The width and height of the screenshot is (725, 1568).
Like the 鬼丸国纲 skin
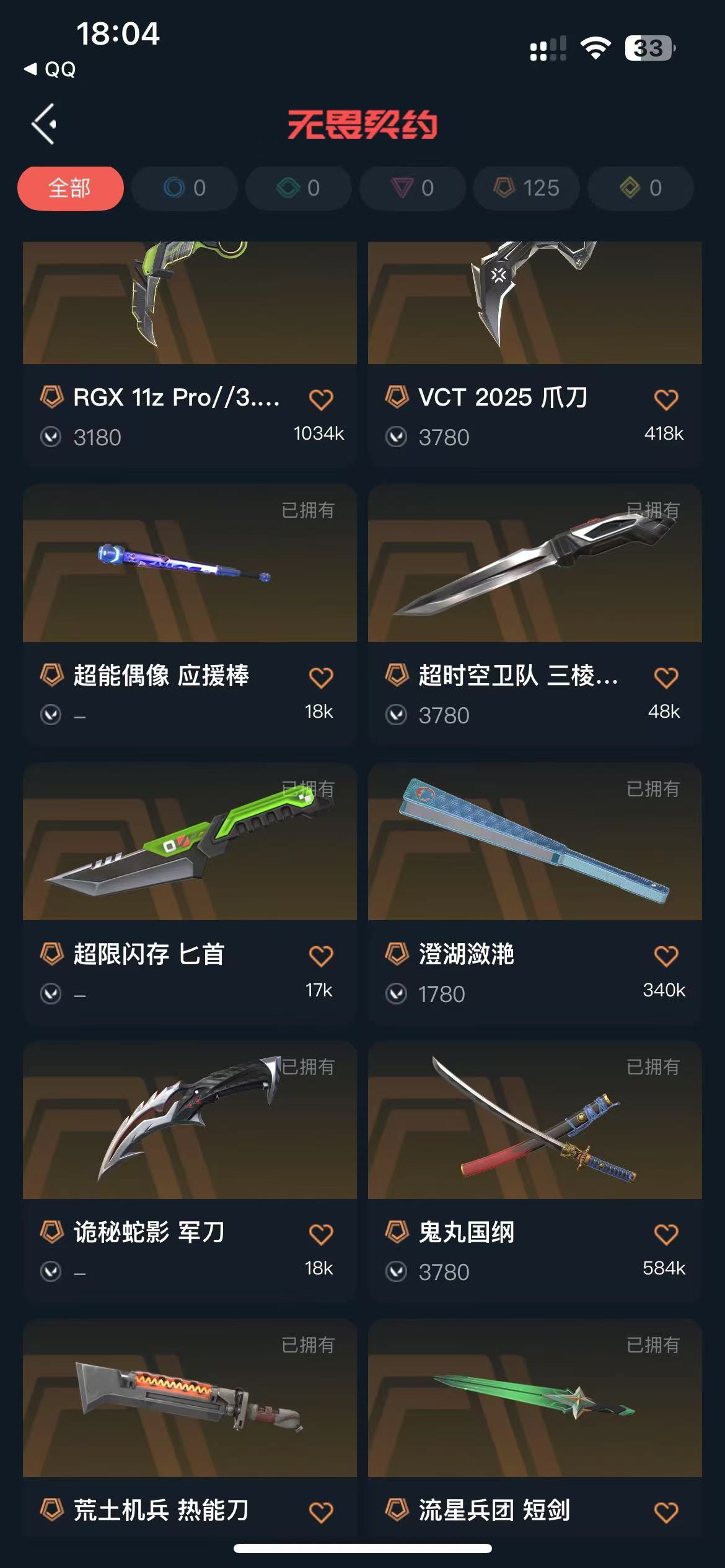(x=666, y=1234)
